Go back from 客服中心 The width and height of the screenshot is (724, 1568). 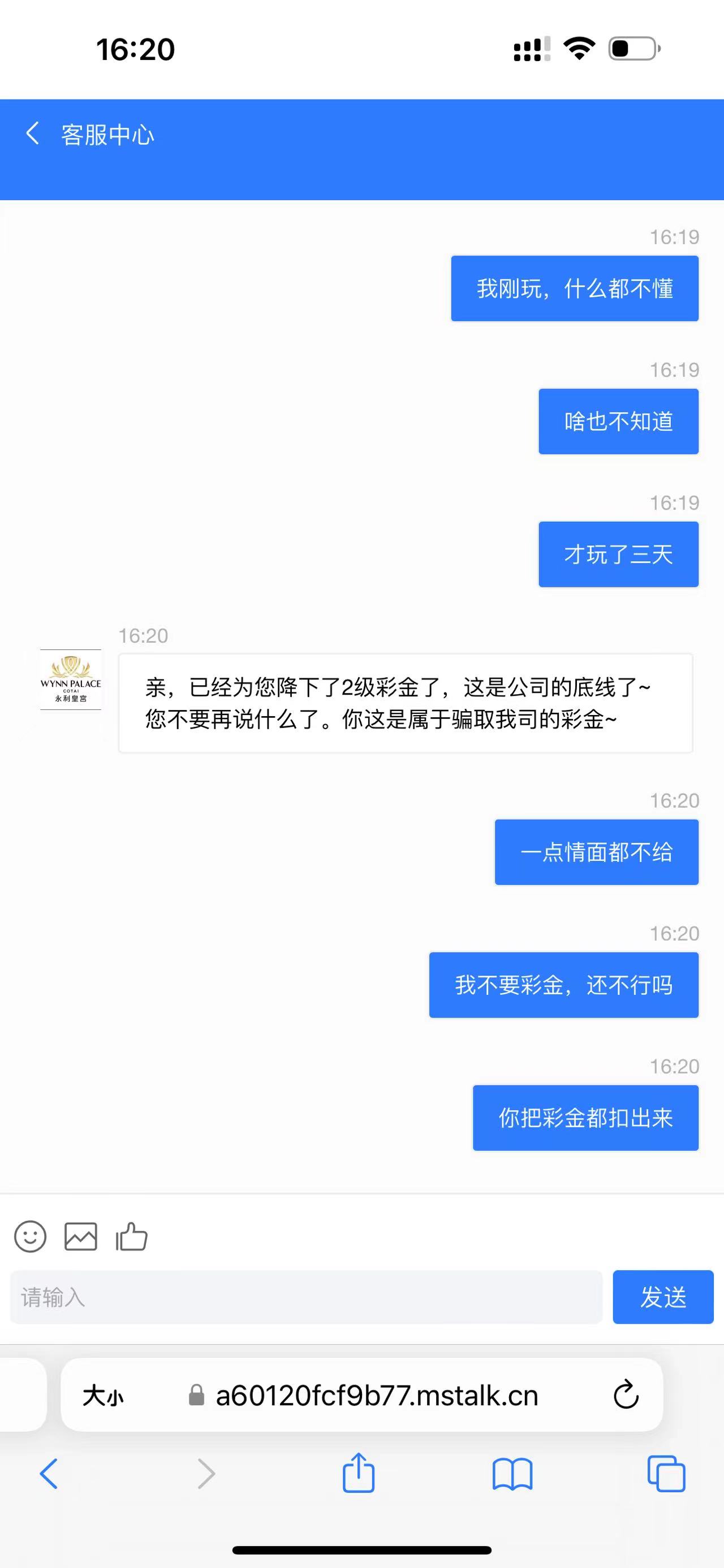tap(32, 133)
